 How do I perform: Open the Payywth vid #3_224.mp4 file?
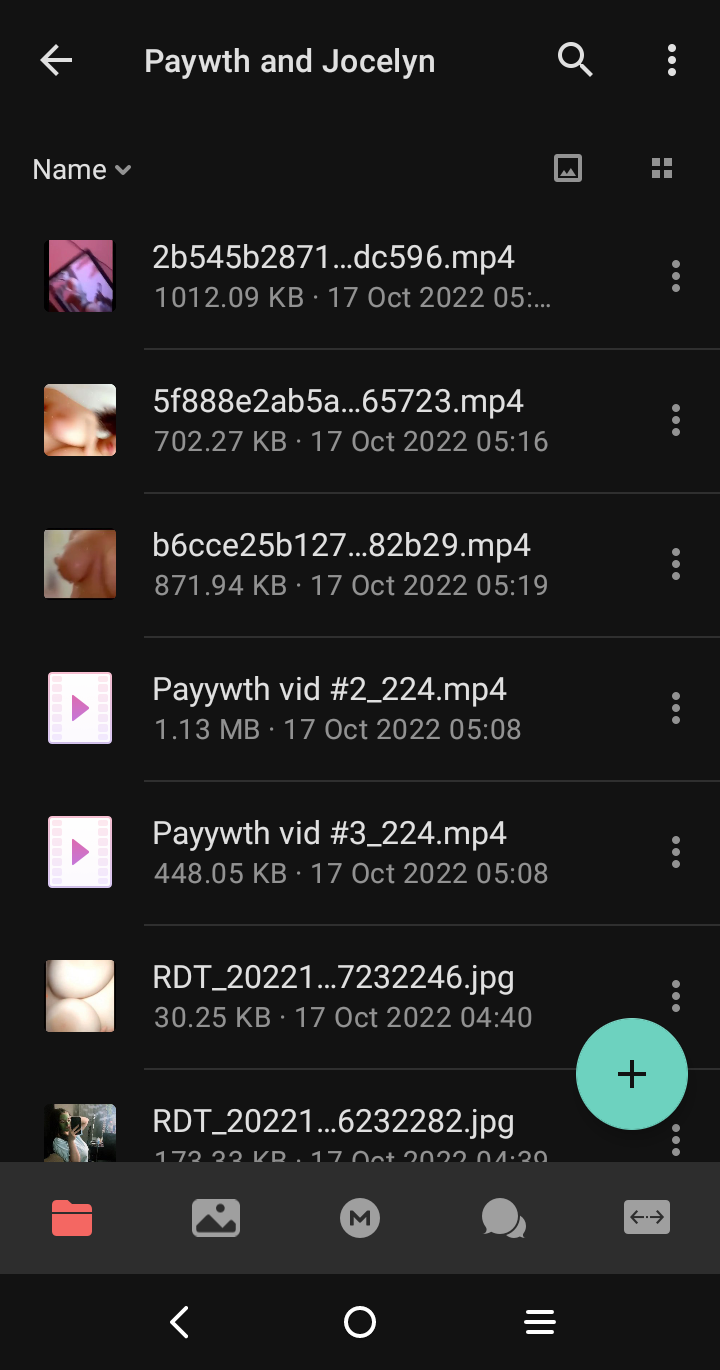tap(330, 852)
